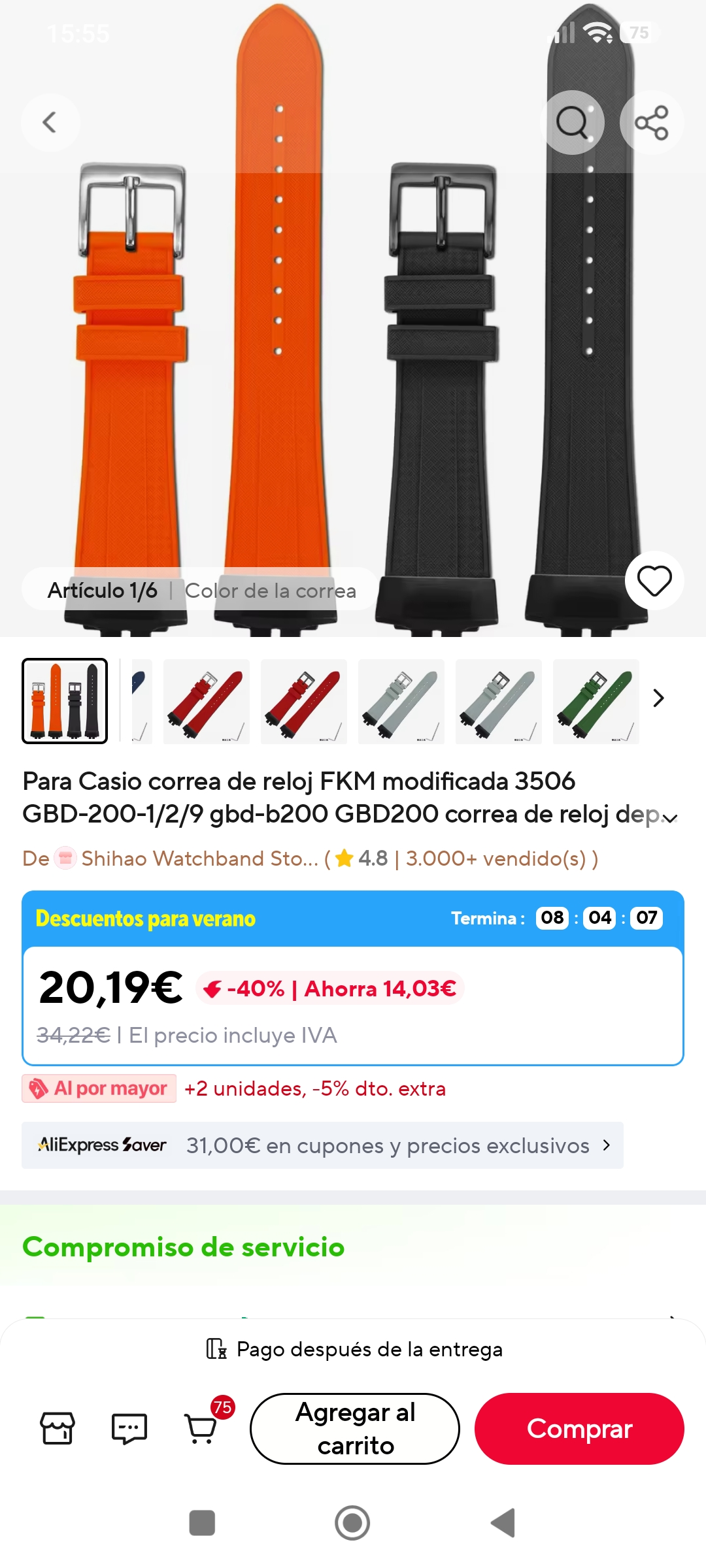
Task: Tap the Comprar button
Action: [x=579, y=1429]
